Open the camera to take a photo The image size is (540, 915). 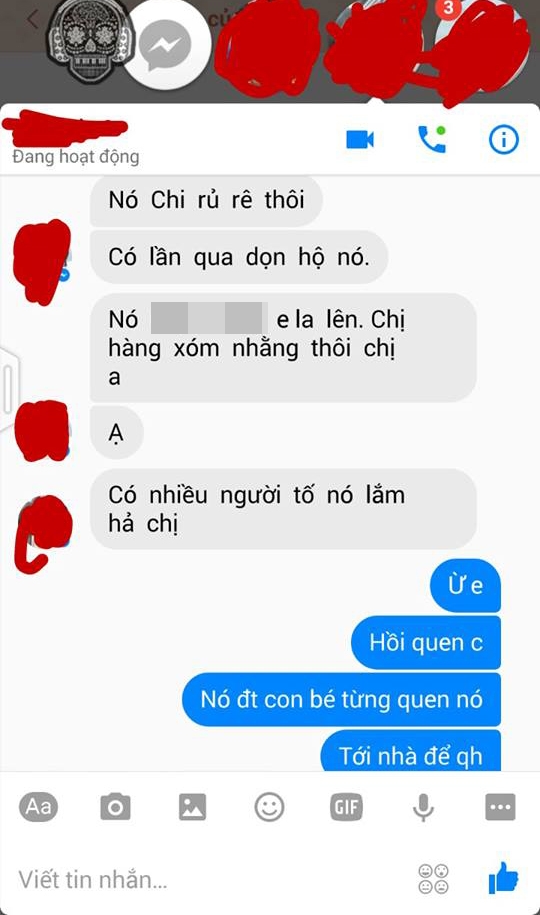click(116, 807)
